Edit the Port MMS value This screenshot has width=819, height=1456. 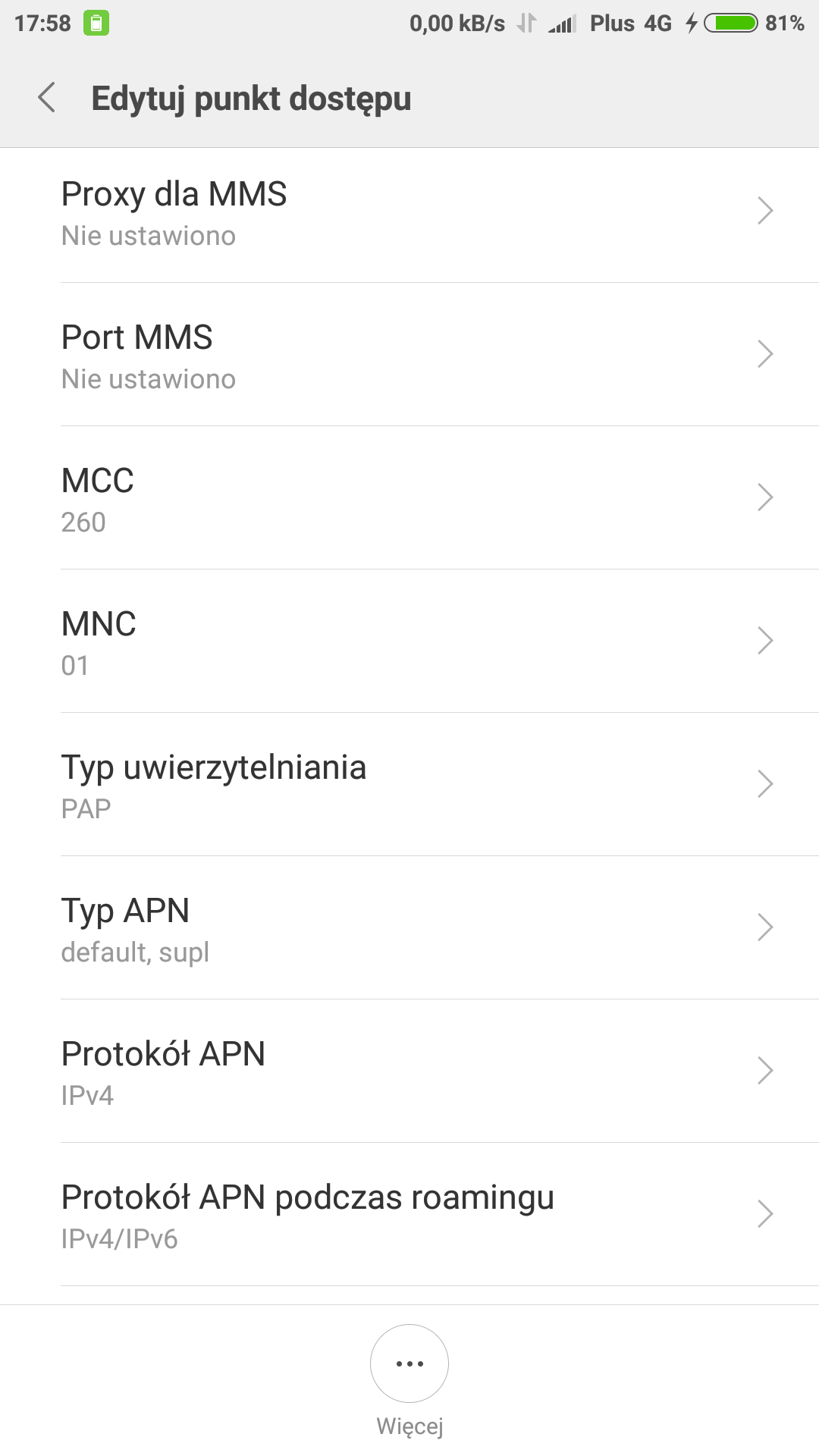click(x=409, y=356)
